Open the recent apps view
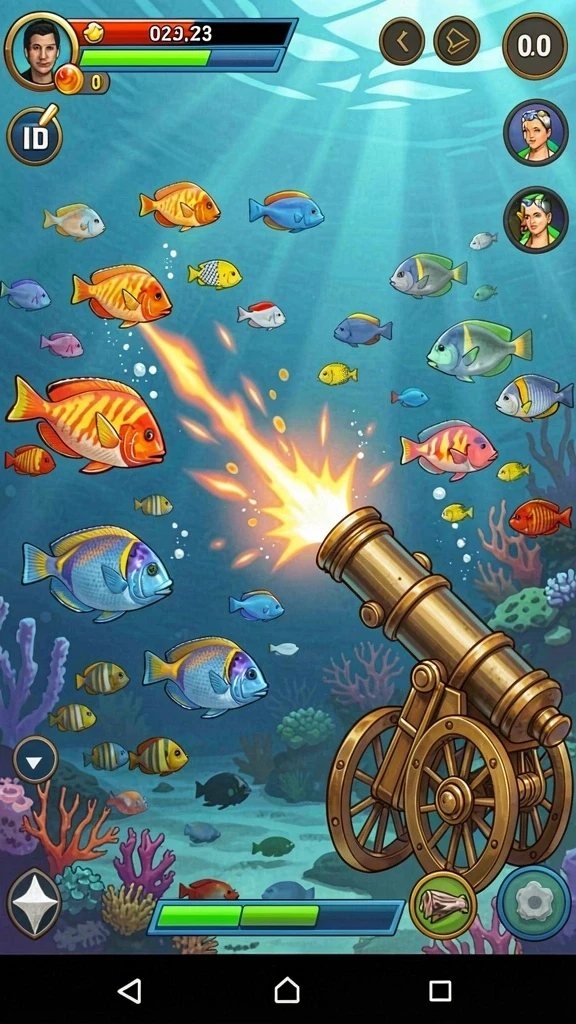This screenshot has height=1024, width=576. (440, 990)
